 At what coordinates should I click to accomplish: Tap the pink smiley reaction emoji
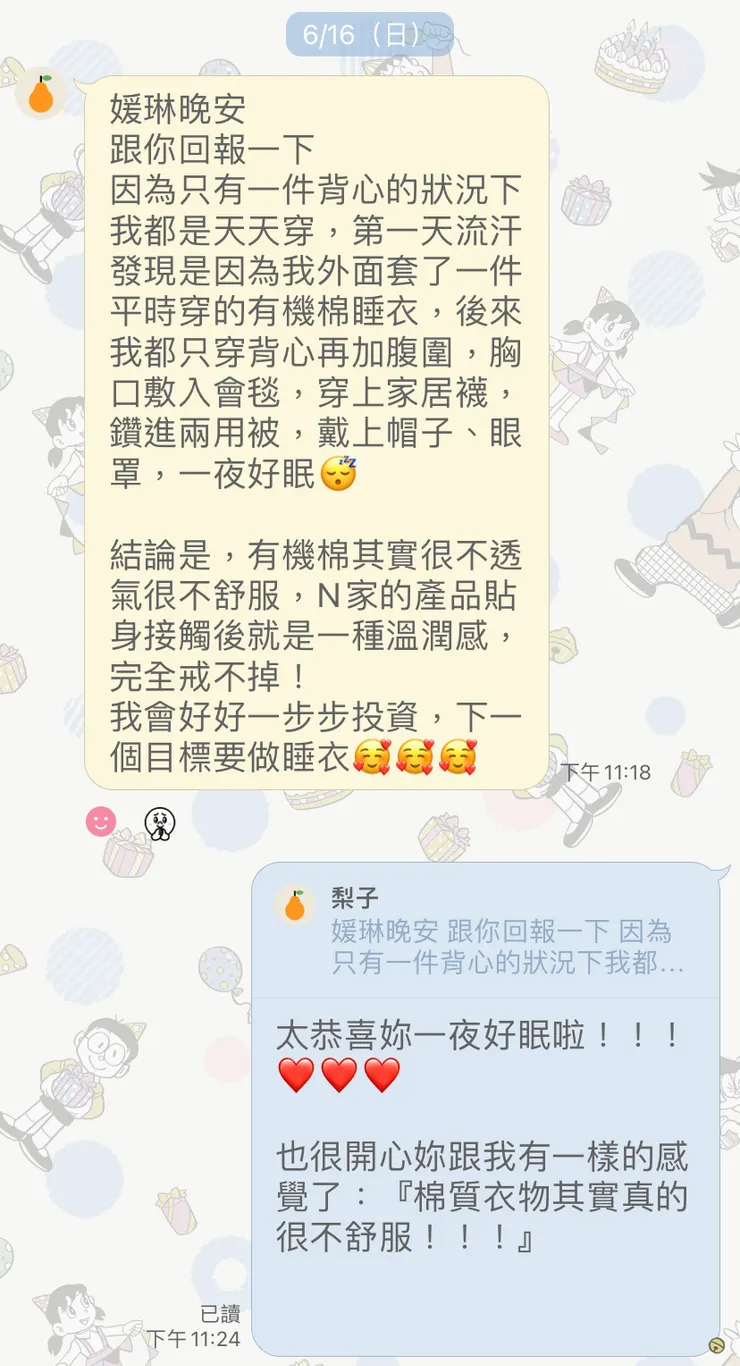(x=99, y=822)
